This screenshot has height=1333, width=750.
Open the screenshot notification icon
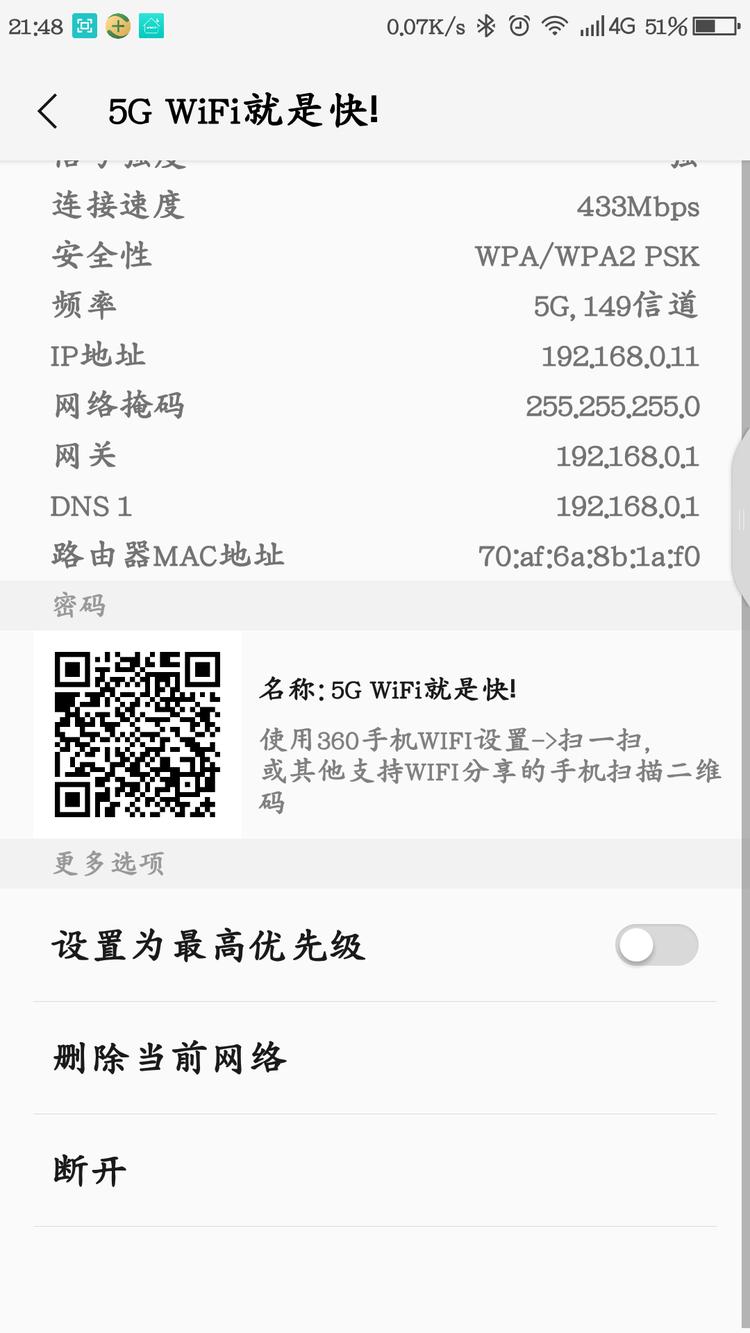(87, 28)
